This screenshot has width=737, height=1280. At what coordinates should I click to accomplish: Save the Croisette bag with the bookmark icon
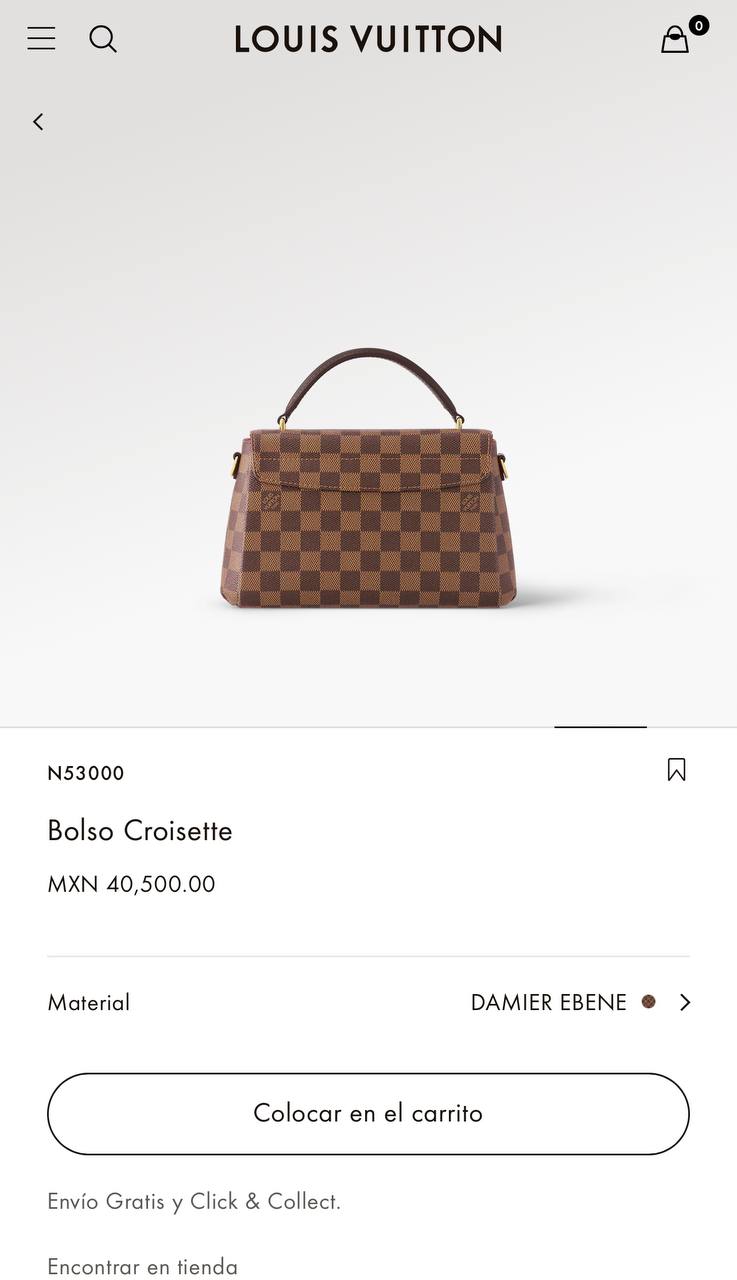tap(676, 769)
